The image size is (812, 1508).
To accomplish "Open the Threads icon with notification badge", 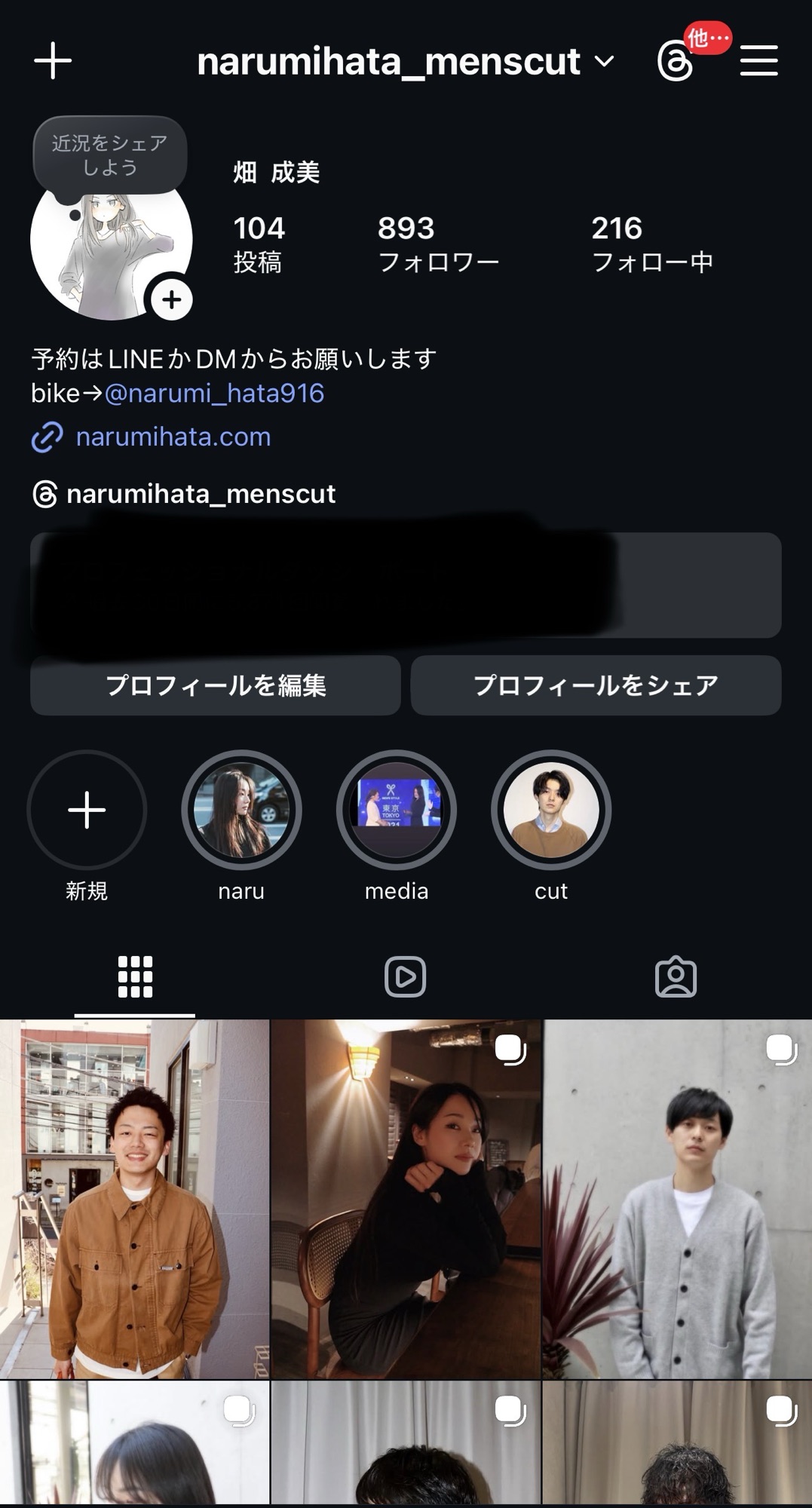I will tap(675, 61).
